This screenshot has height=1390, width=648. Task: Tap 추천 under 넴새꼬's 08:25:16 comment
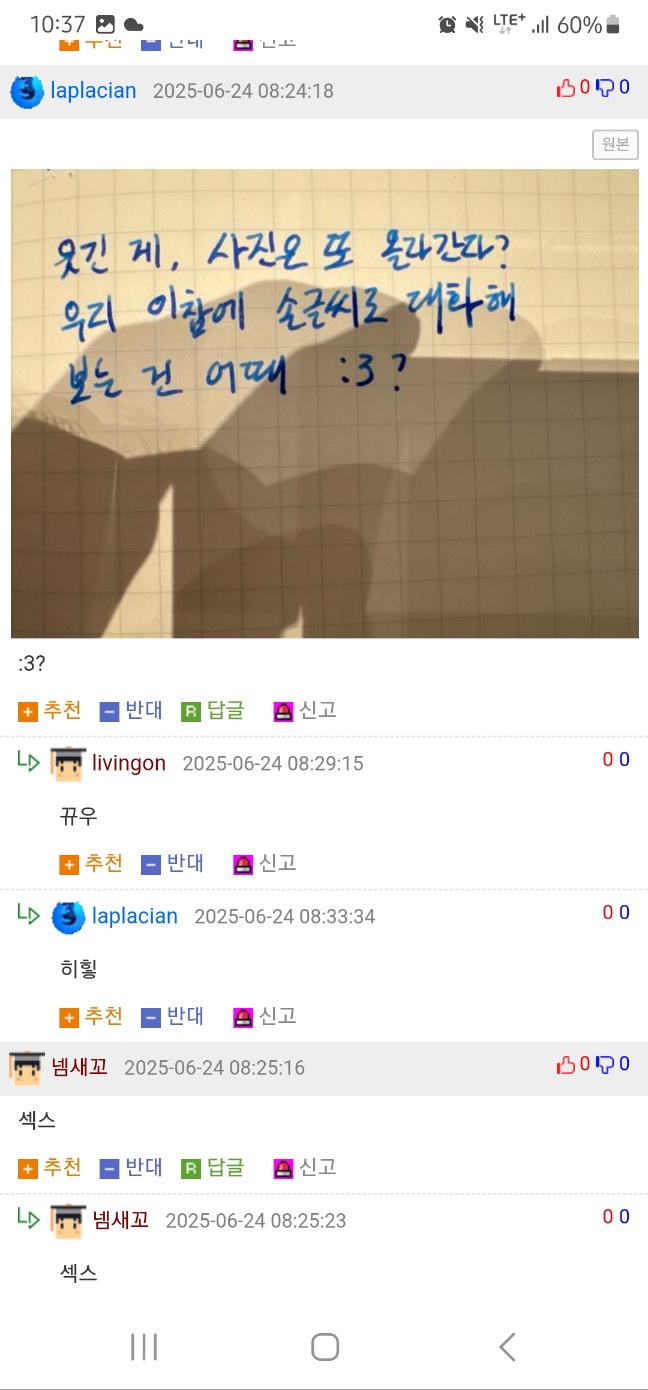pos(50,1167)
